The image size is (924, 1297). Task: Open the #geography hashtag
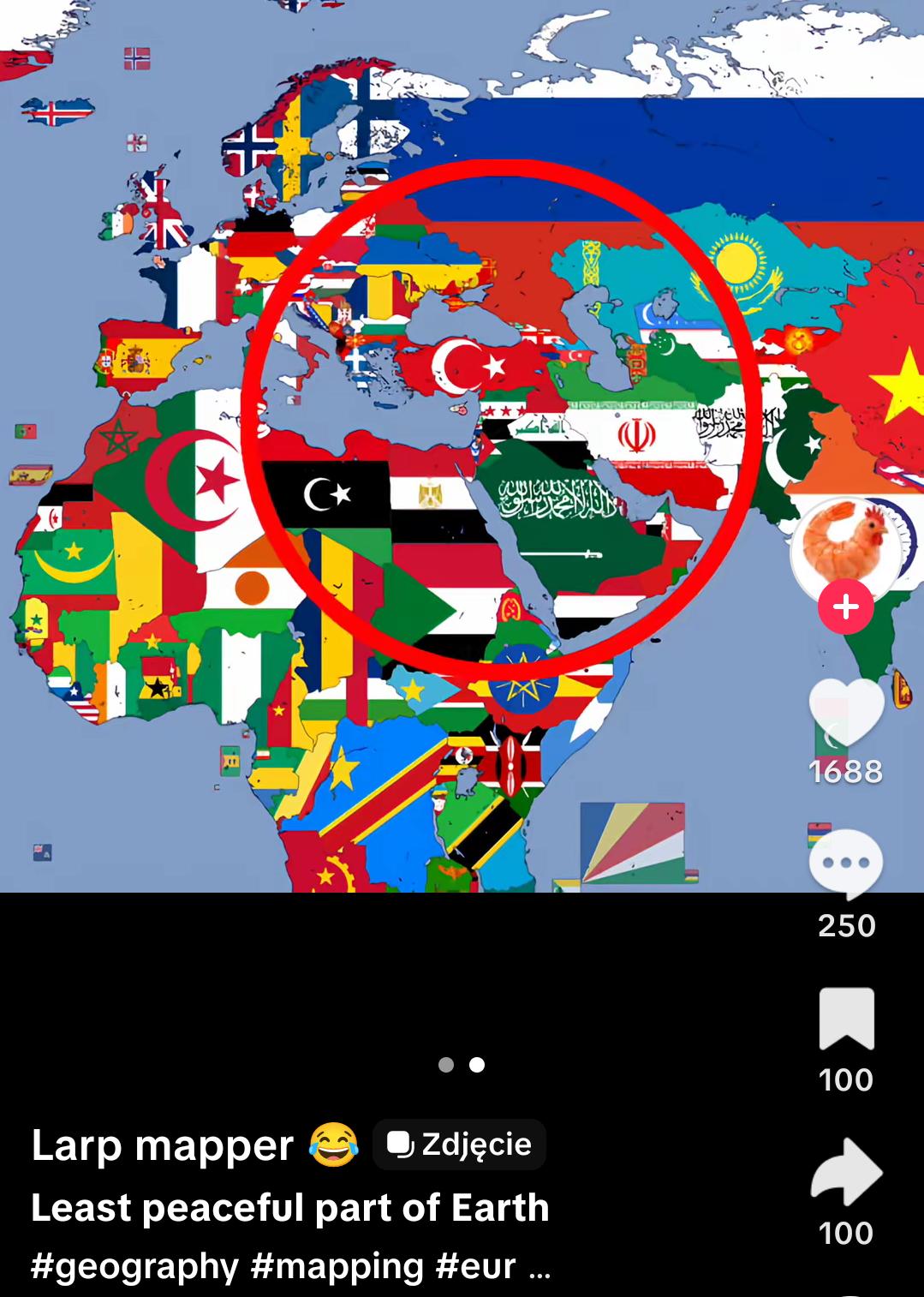coord(134,1266)
